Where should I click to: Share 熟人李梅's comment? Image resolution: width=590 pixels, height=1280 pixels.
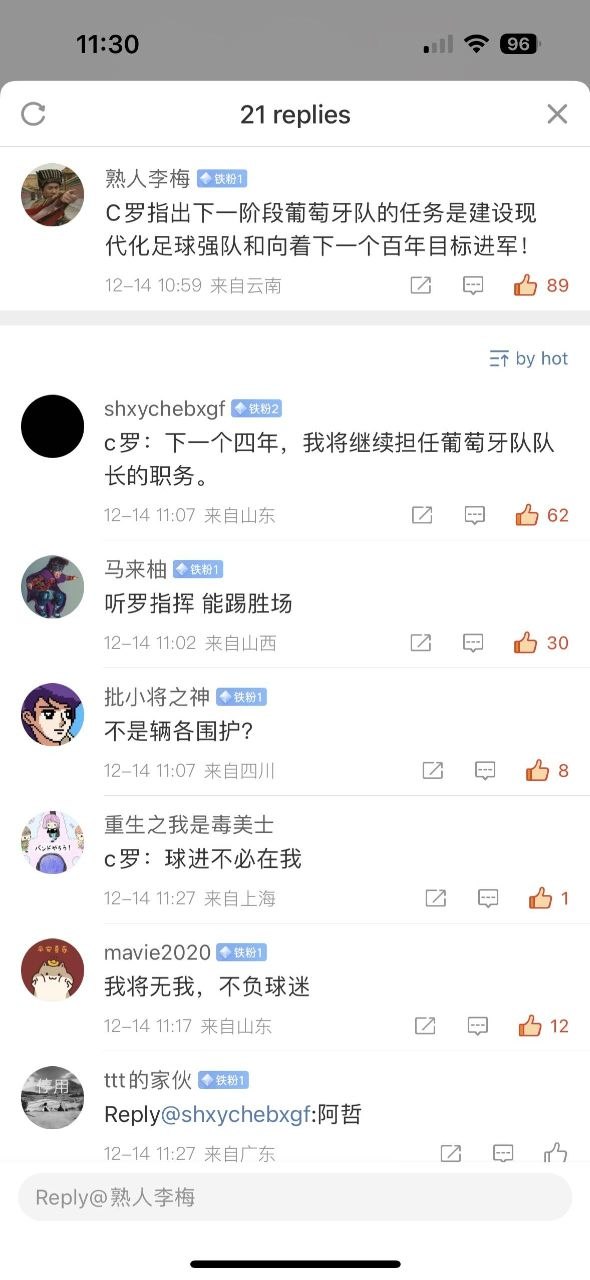(421, 286)
